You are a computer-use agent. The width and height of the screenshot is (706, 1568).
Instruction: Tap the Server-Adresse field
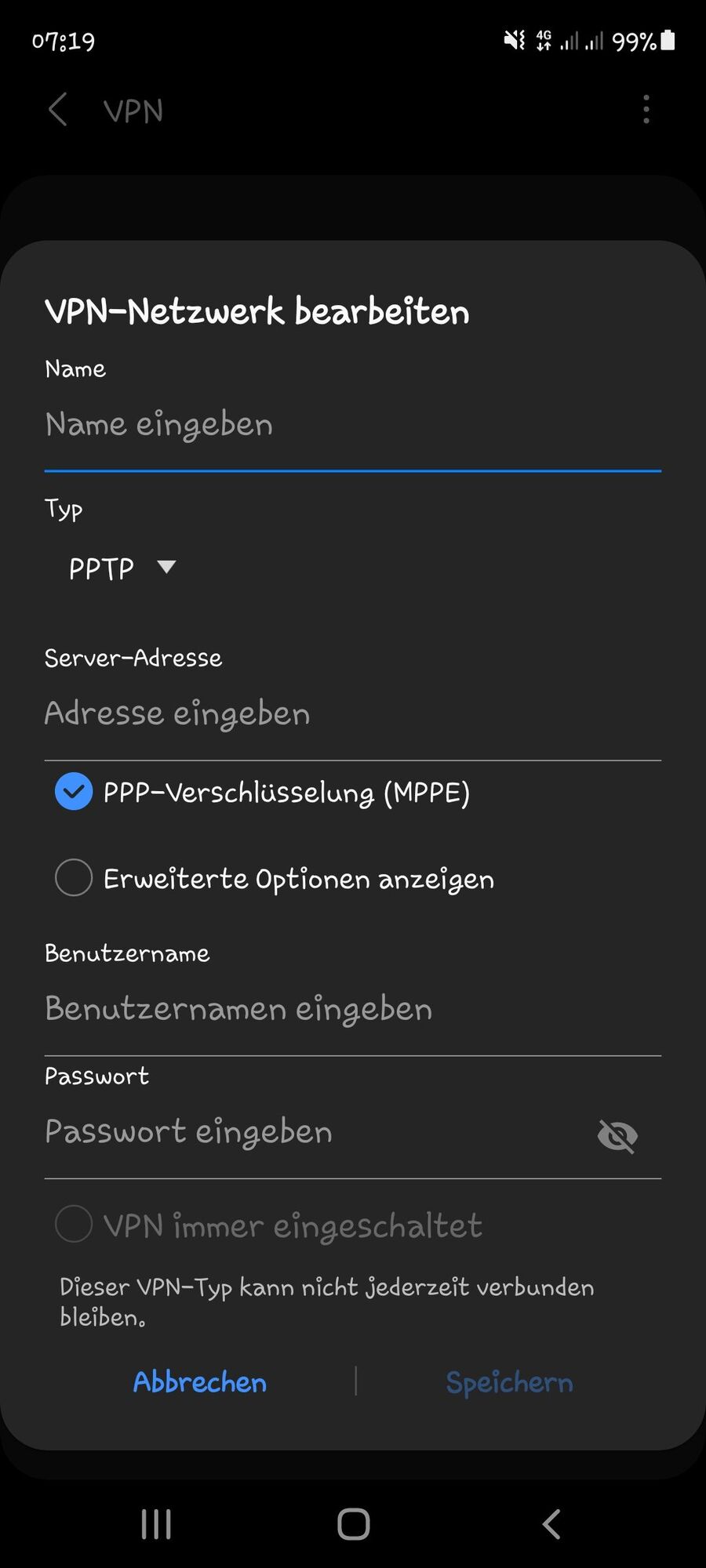click(x=351, y=713)
